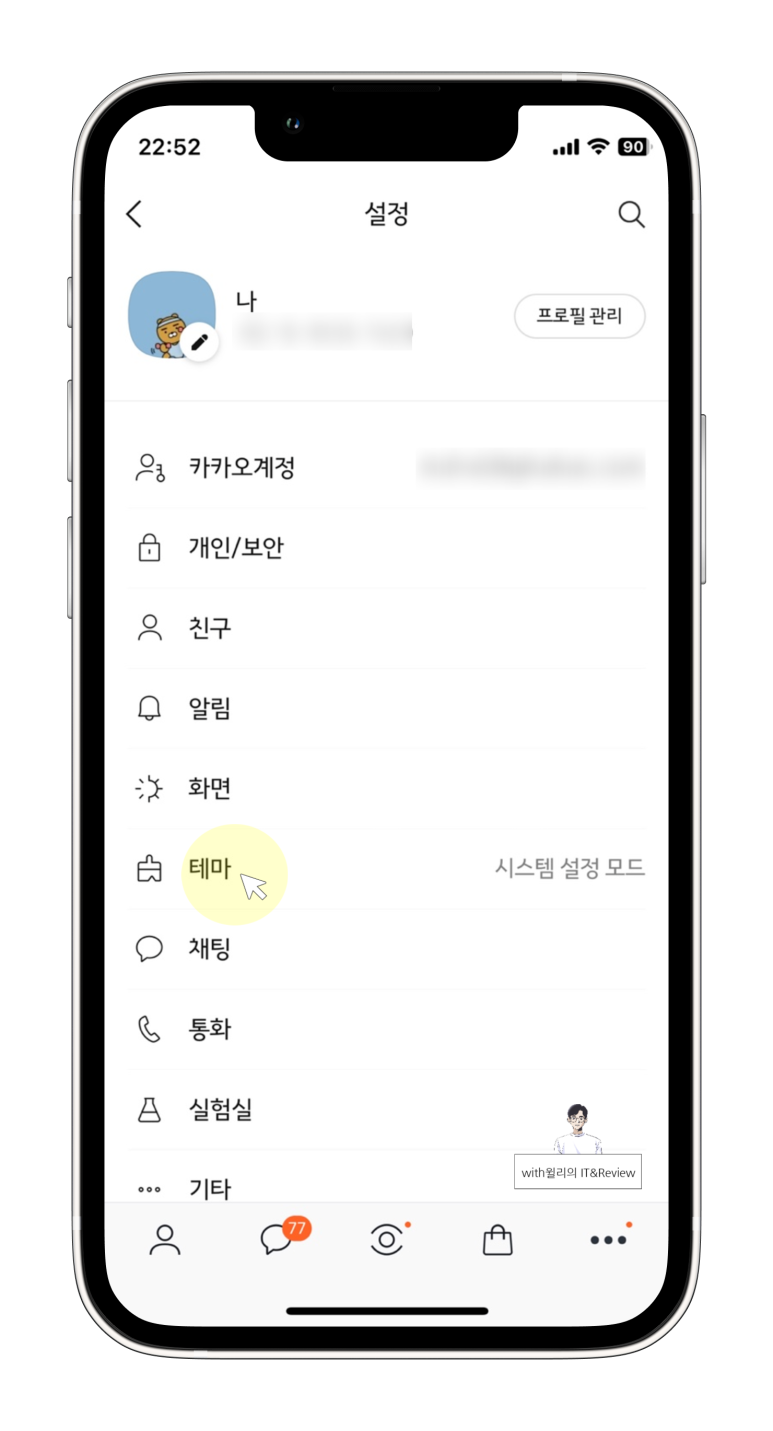Open the settings search magnifier
Screen dimensions: 773x1431
[631, 214]
